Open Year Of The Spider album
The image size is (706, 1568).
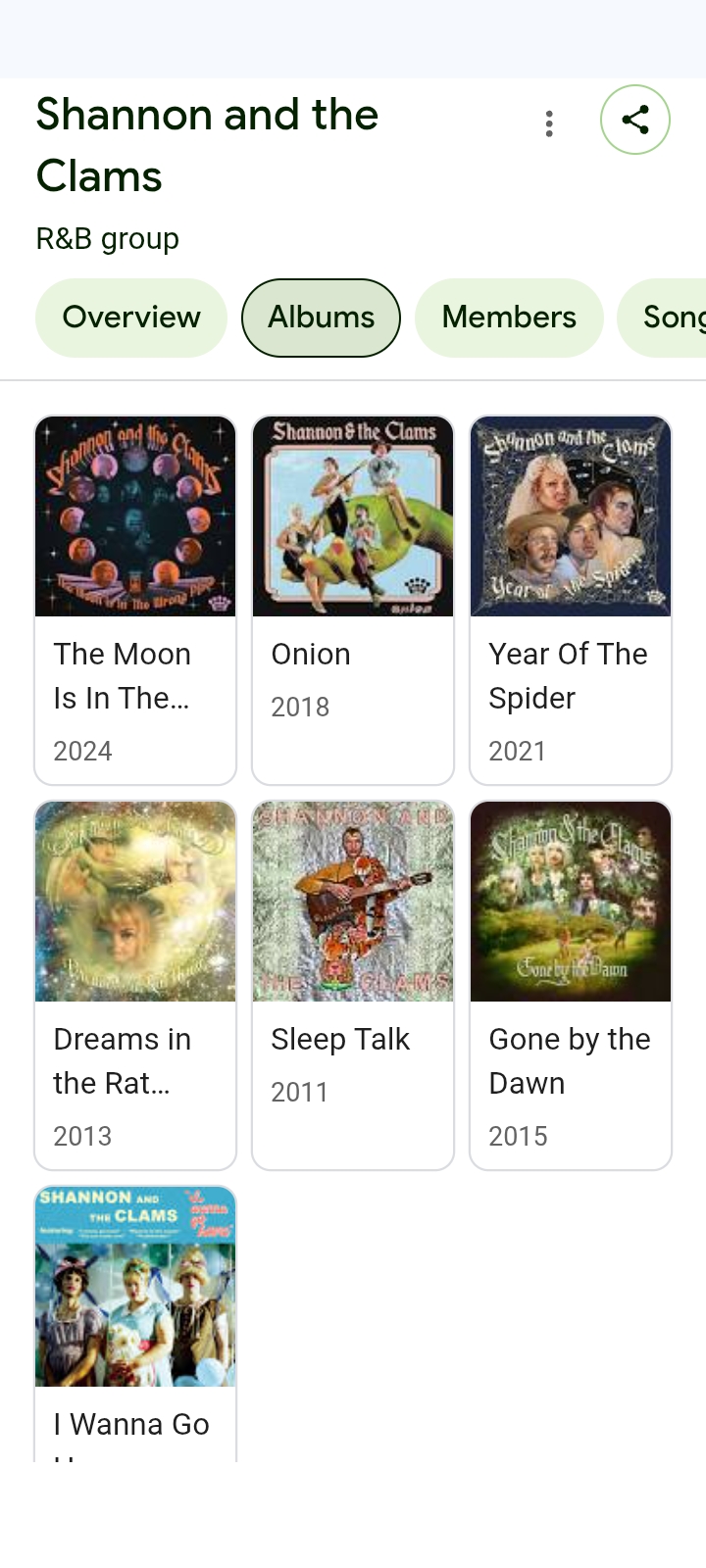571,600
